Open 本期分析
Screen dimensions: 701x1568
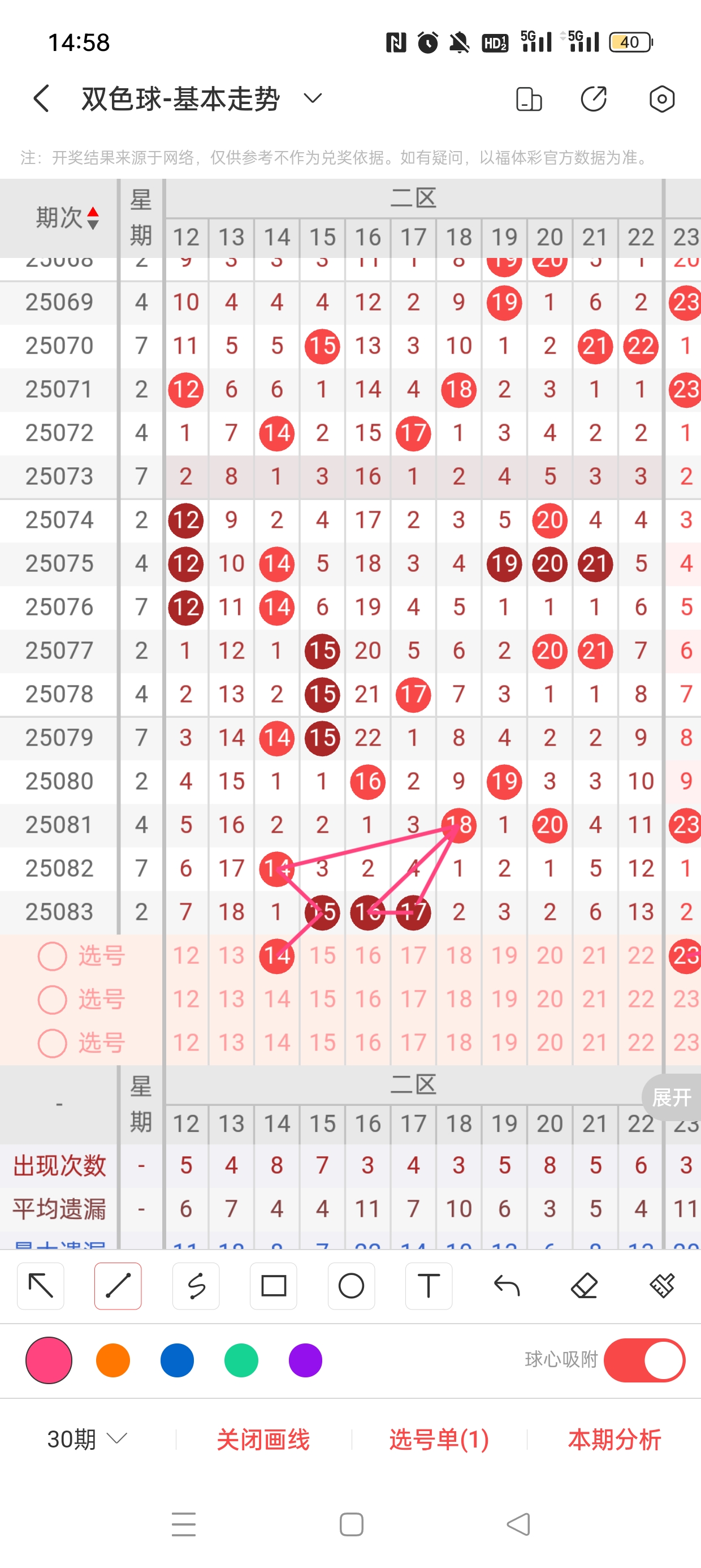(x=614, y=1439)
